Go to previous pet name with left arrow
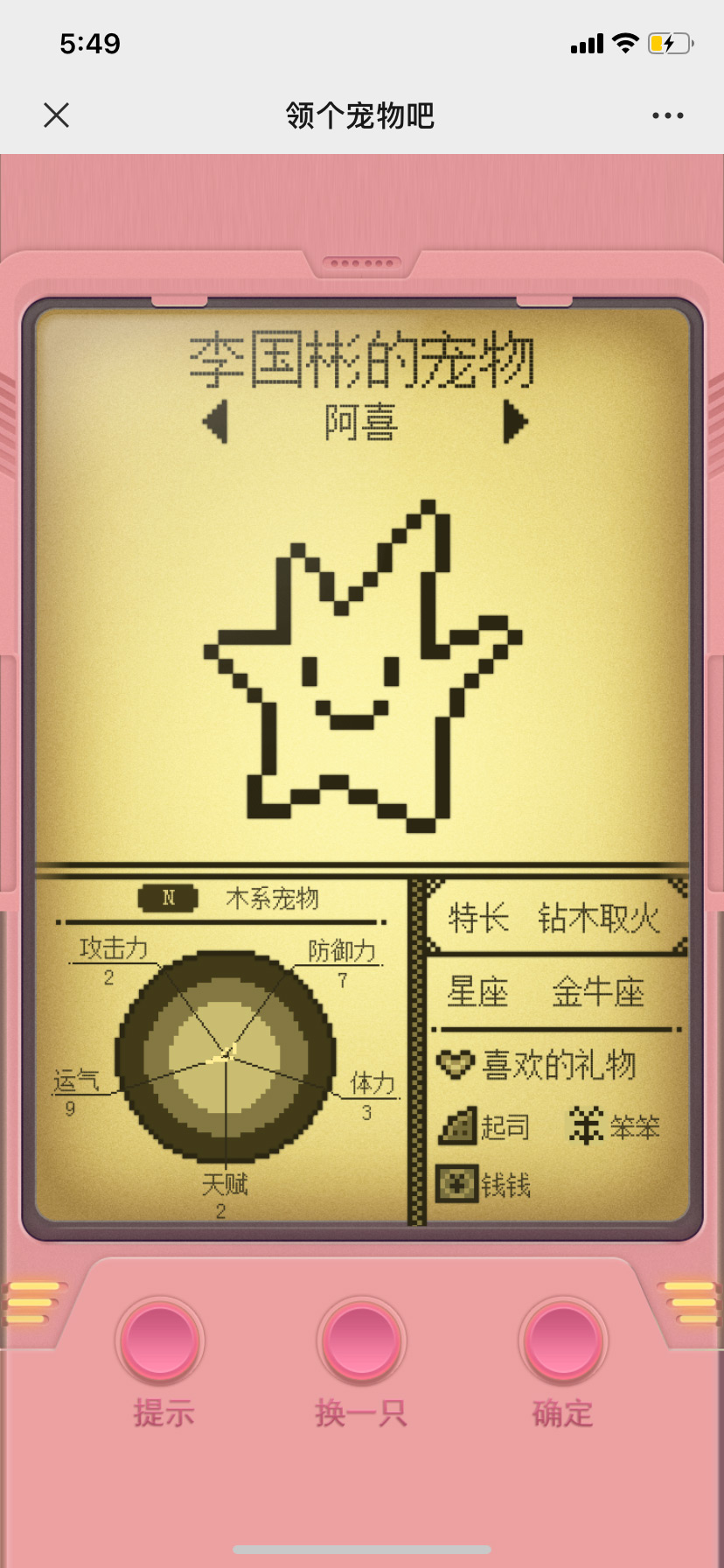The width and height of the screenshot is (724, 1568). pos(215,422)
